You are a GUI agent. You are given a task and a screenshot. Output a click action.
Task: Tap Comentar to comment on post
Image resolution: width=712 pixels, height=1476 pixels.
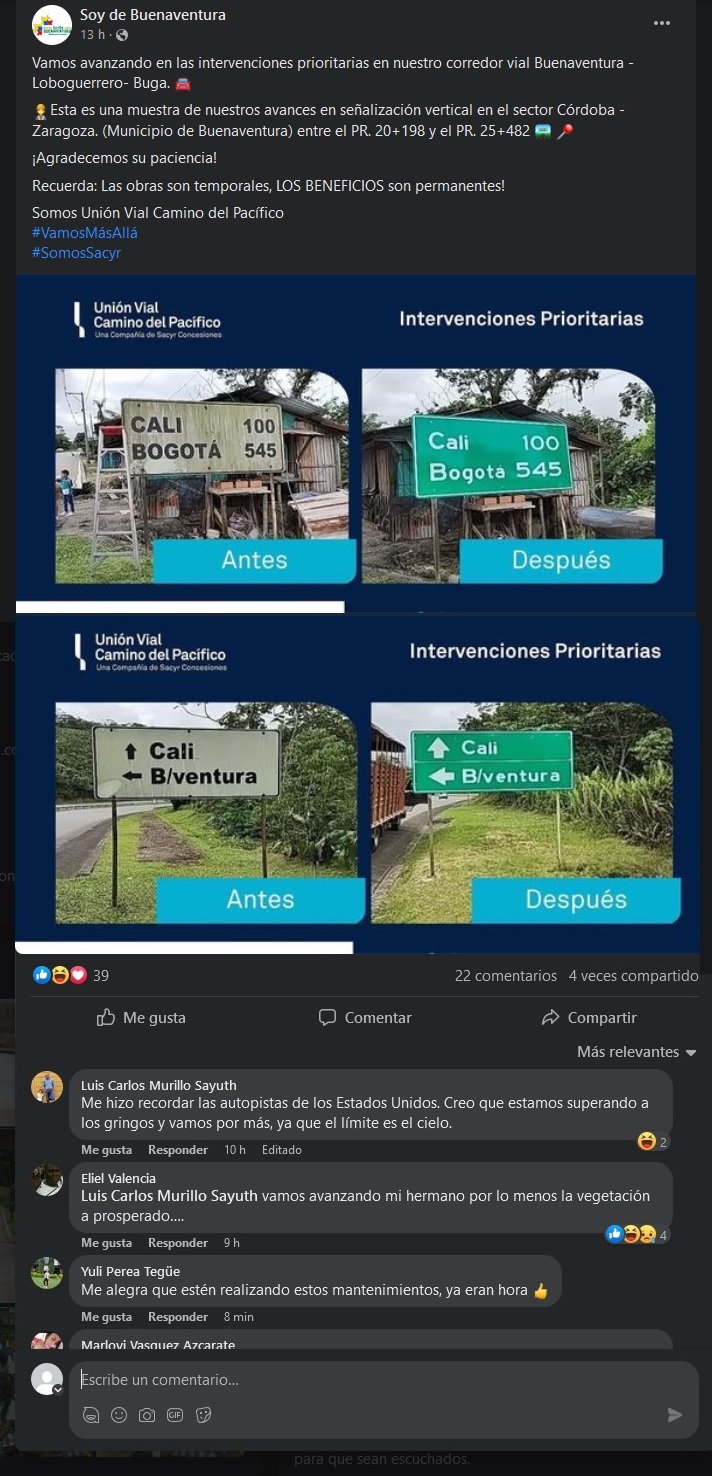(365, 1017)
